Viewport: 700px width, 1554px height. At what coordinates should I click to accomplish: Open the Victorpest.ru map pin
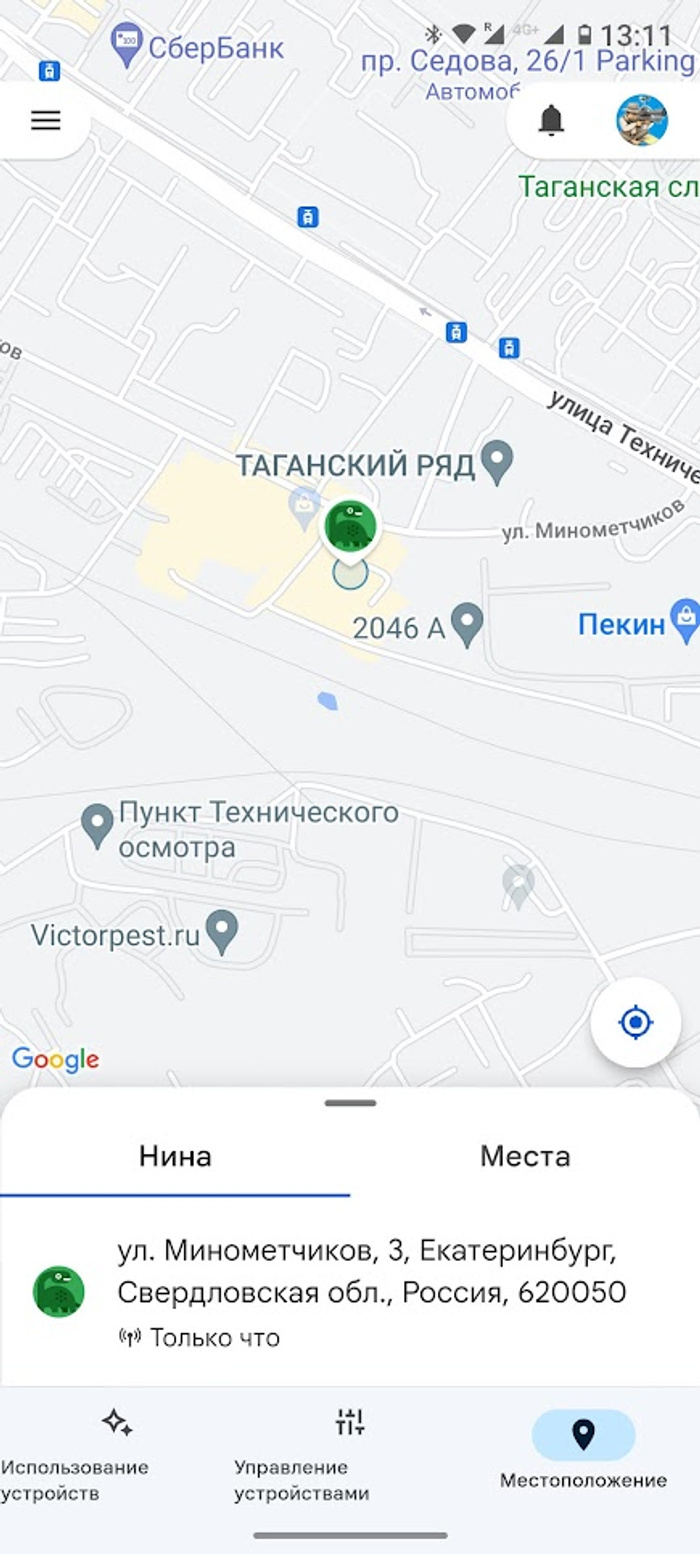click(221, 932)
